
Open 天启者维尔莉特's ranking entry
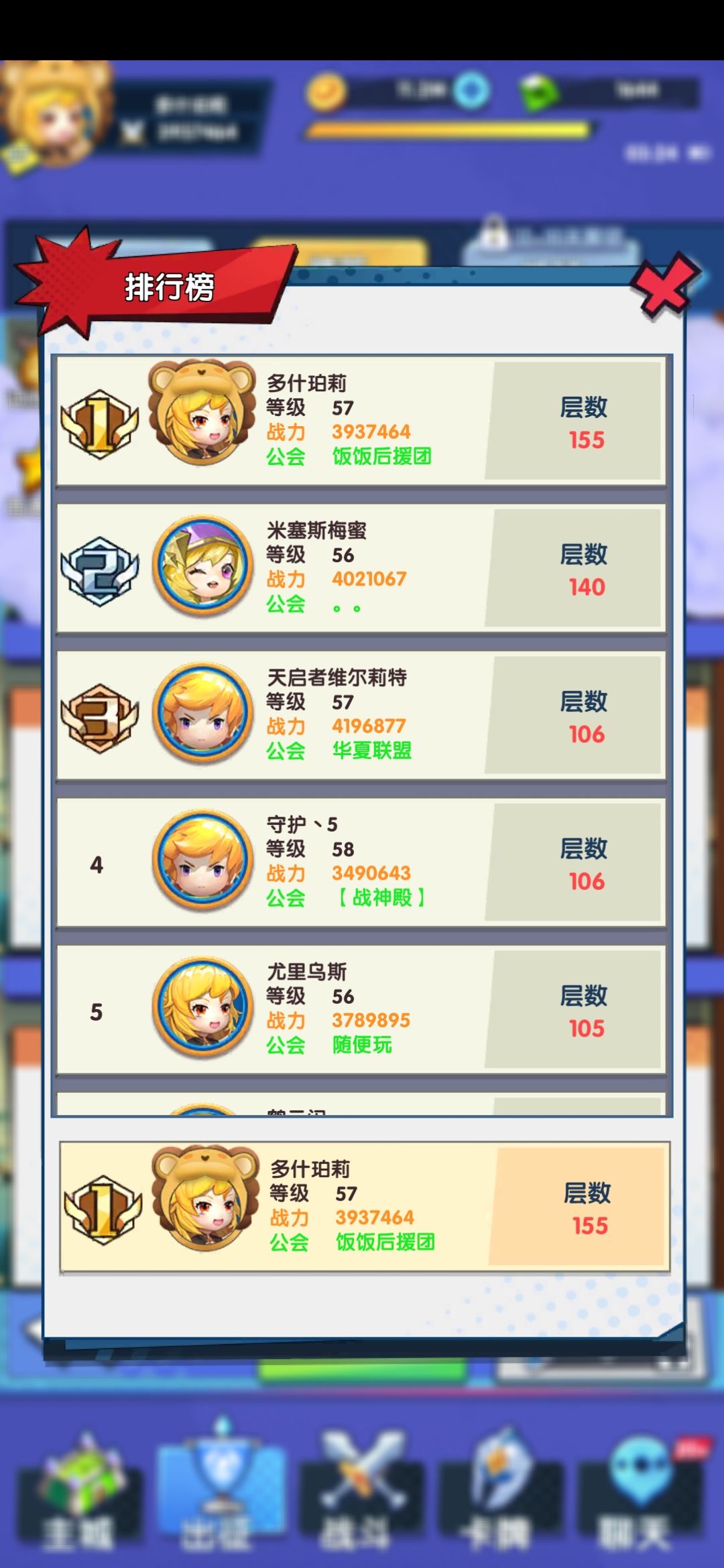pos(361,714)
